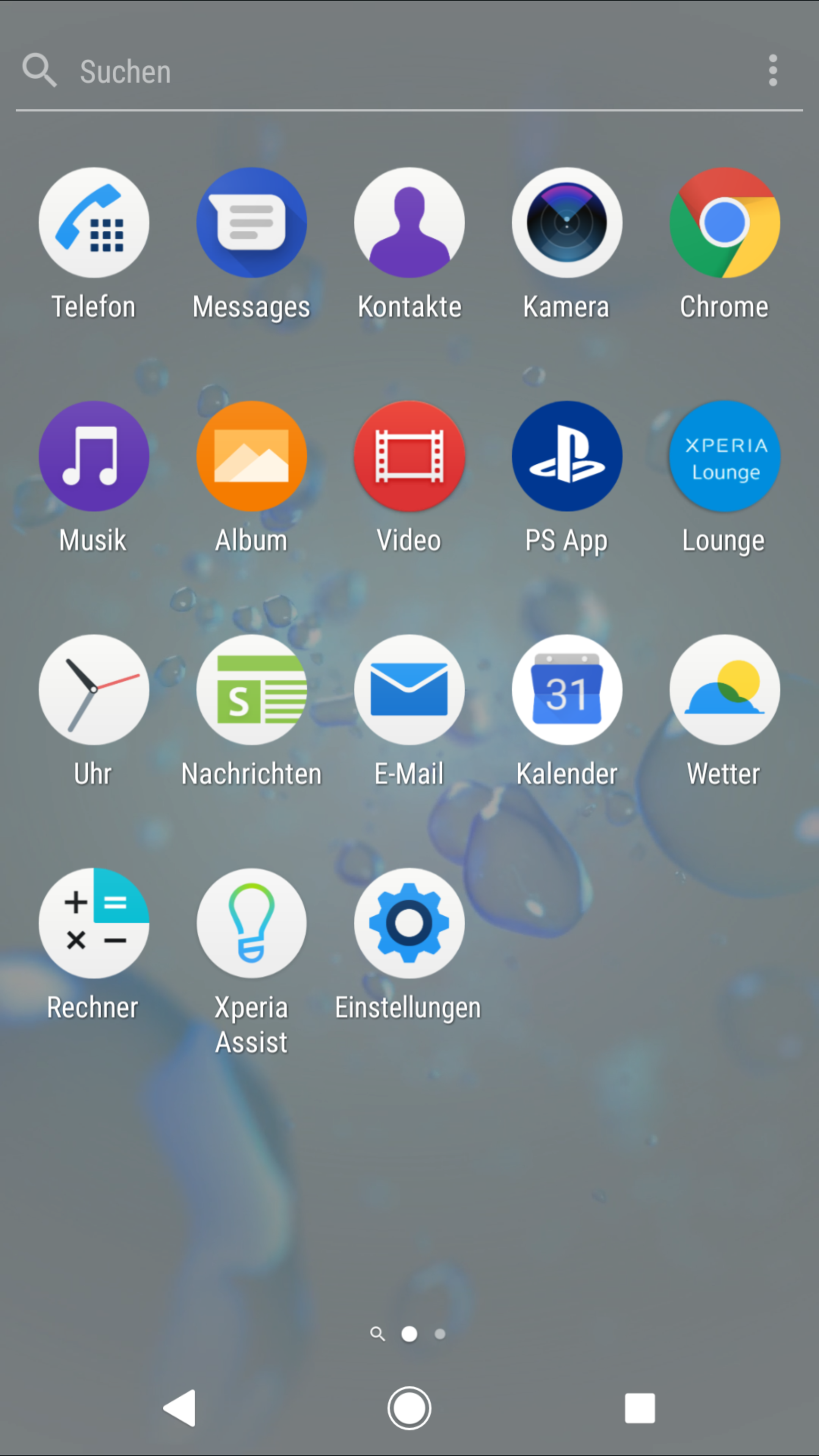Open the Album gallery

point(251,456)
